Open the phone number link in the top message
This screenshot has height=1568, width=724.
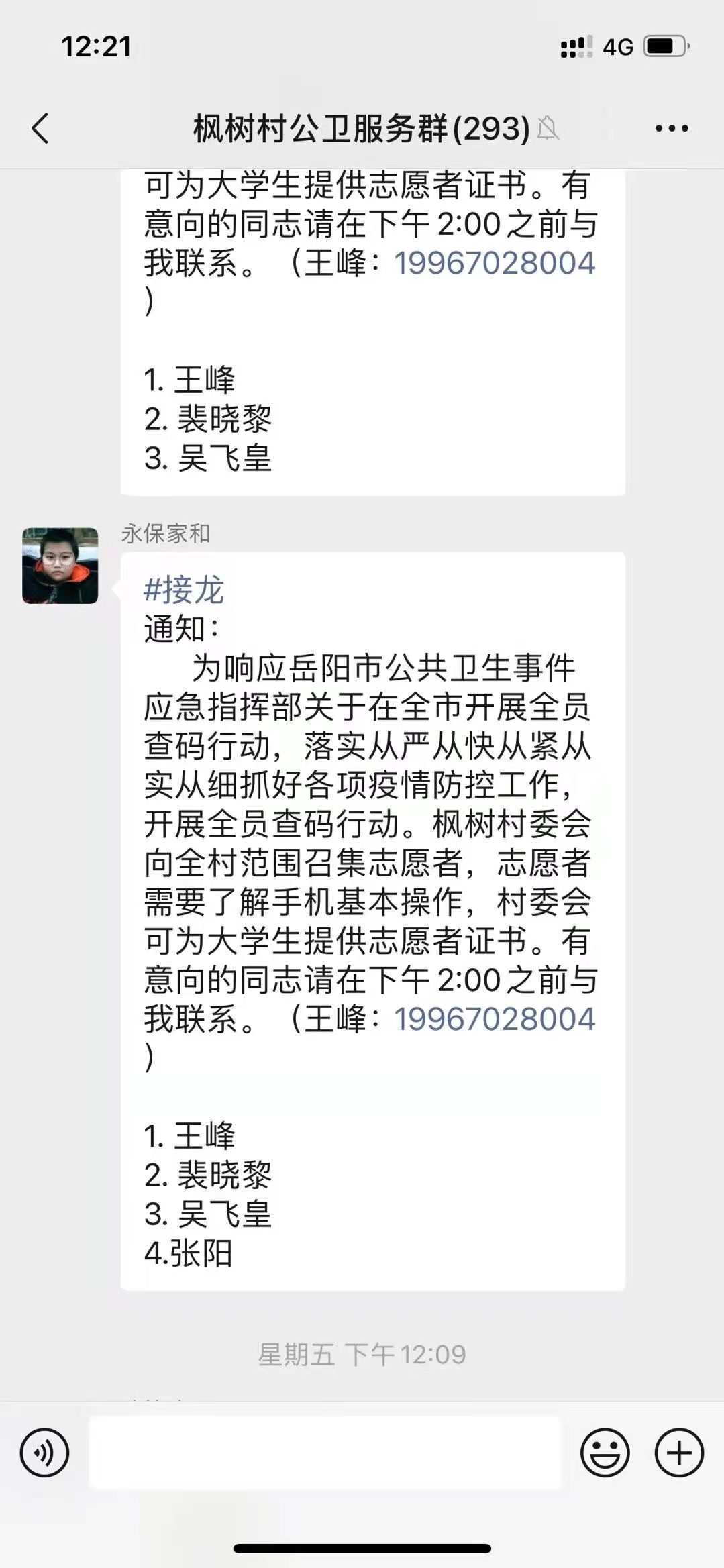495,262
